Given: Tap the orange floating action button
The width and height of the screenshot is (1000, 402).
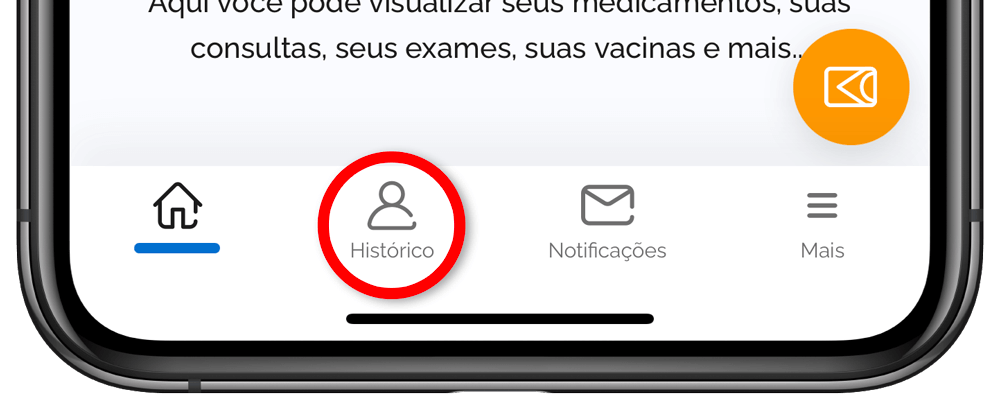Looking at the screenshot, I should pyautogui.click(x=851, y=87).
